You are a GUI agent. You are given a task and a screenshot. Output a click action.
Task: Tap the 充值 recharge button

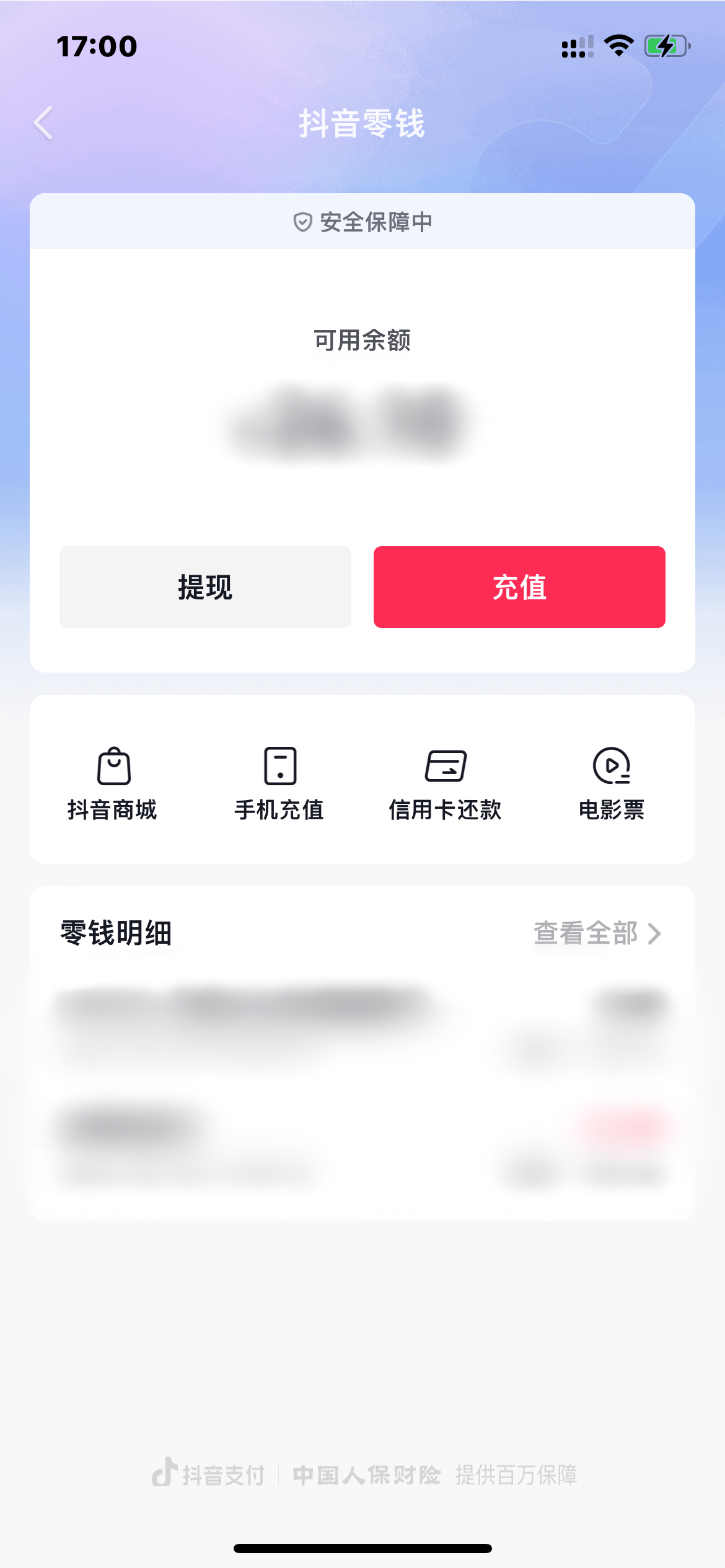519,586
